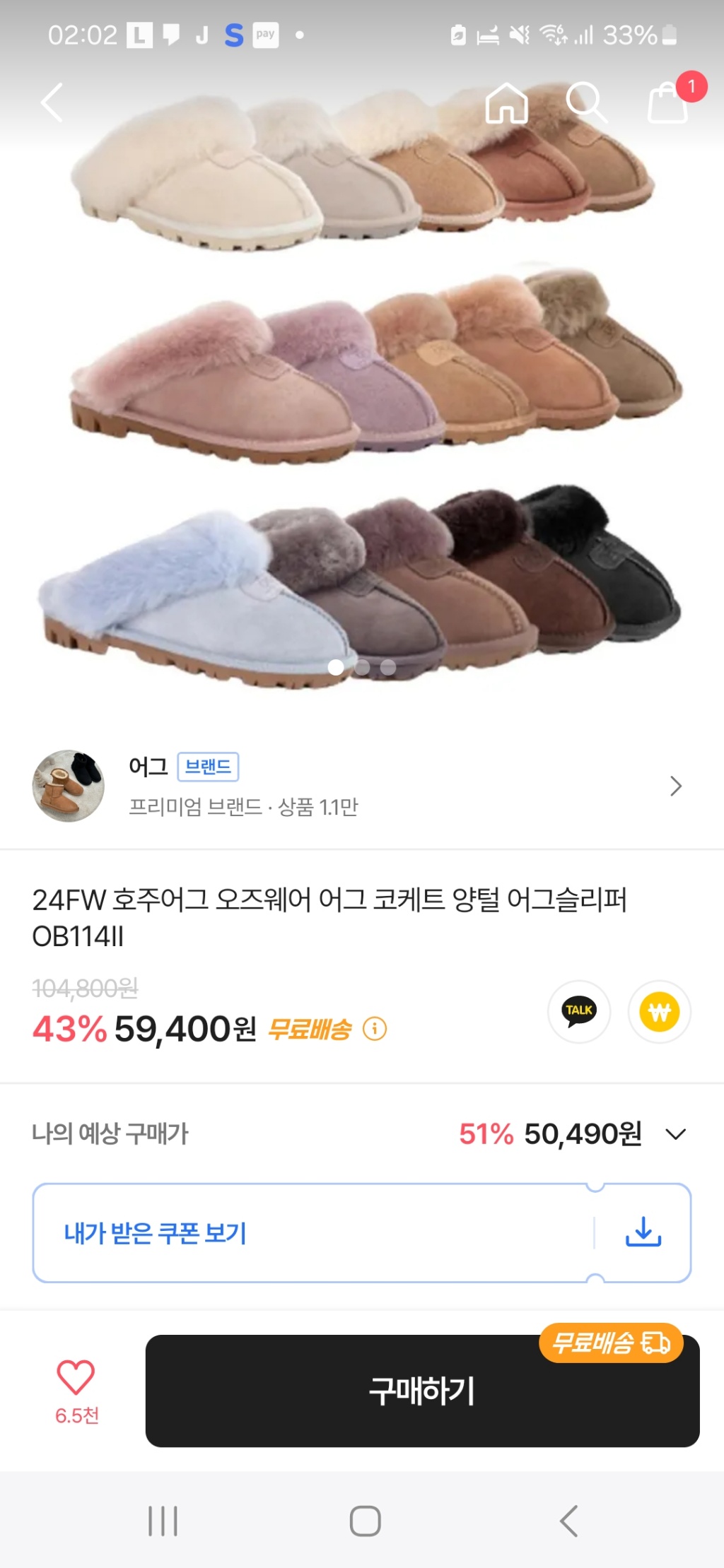Open recent apps from navigation bar

163,1521
